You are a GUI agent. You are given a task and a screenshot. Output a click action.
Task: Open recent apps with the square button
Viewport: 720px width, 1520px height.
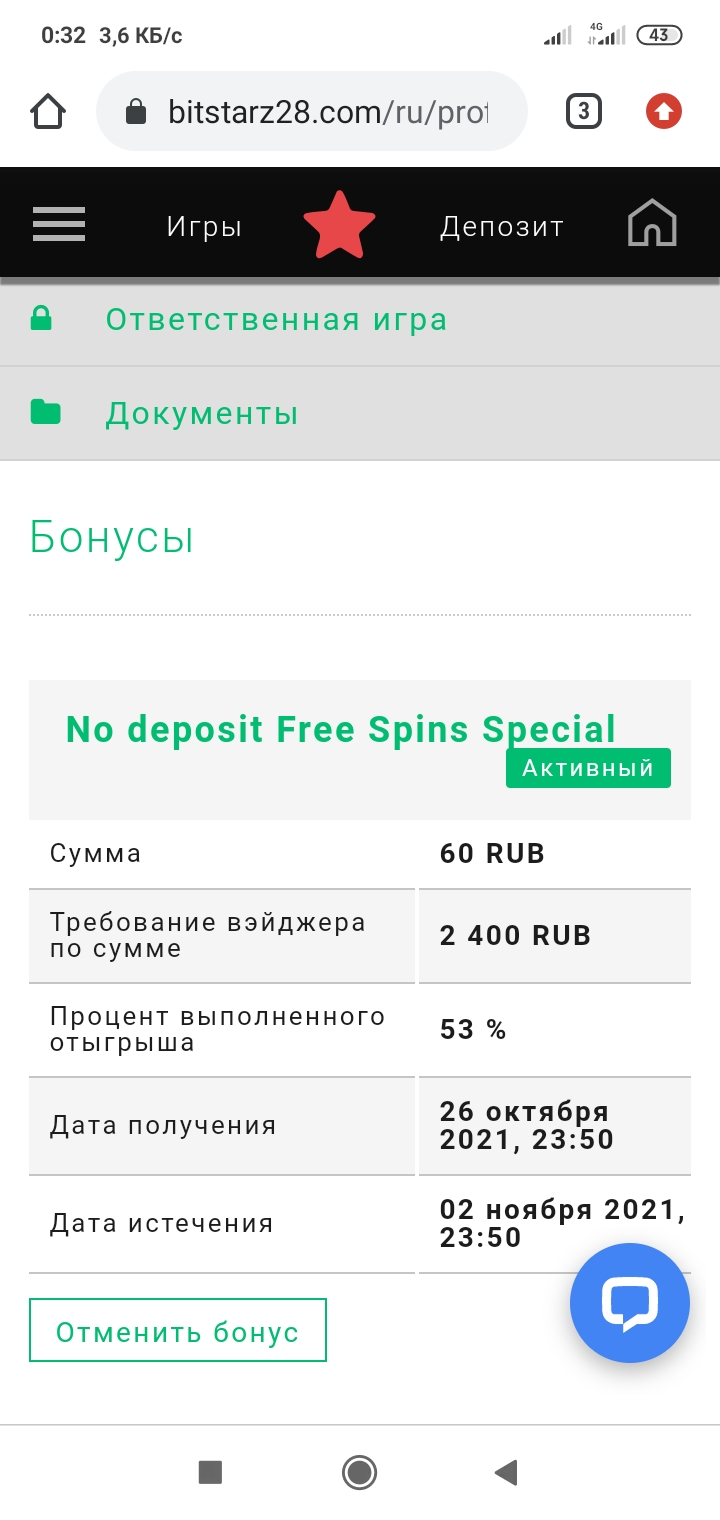pyautogui.click(x=210, y=1471)
